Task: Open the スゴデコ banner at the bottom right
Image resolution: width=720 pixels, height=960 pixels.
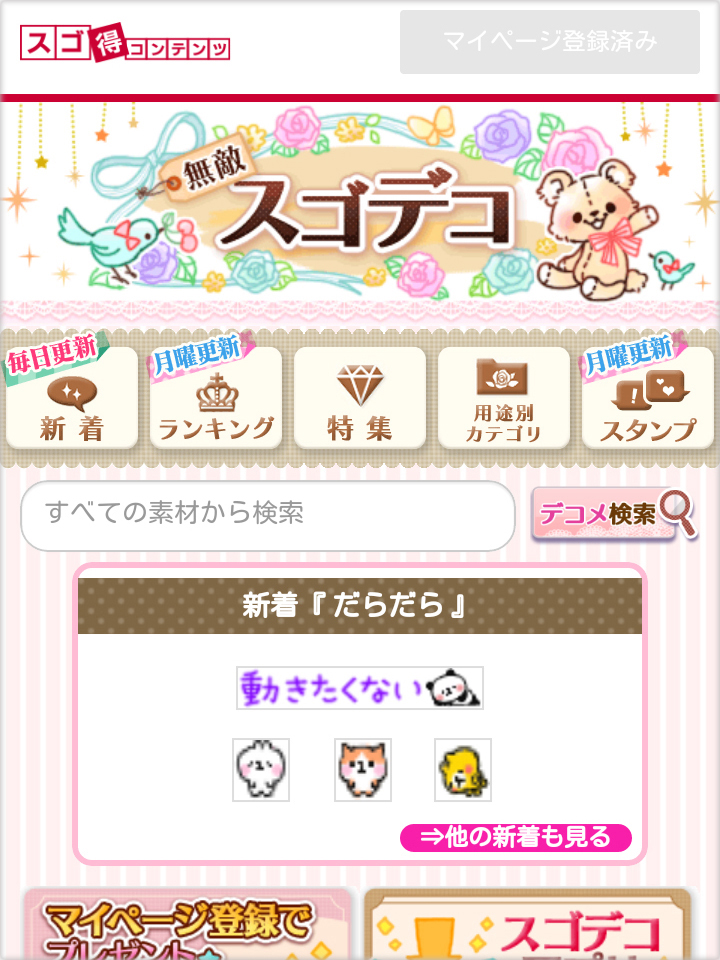Action: (528, 926)
